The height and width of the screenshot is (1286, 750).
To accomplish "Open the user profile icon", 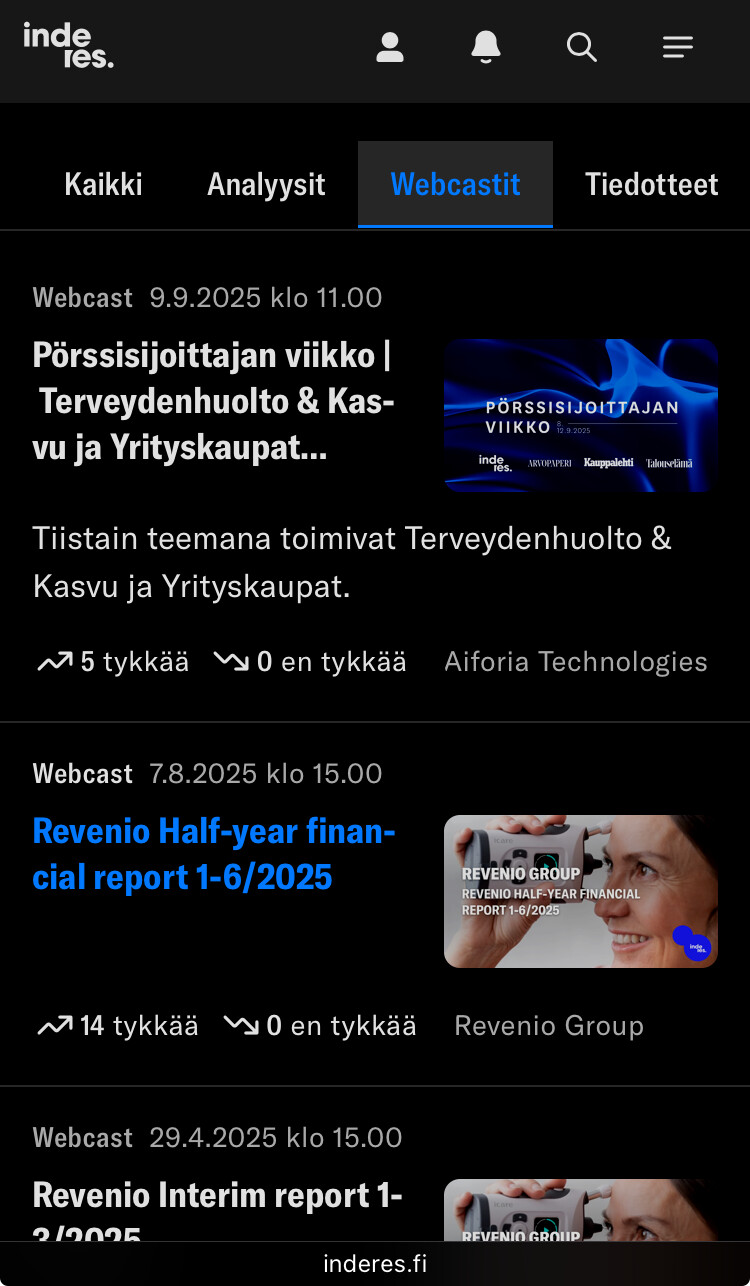I will pyautogui.click(x=389, y=47).
